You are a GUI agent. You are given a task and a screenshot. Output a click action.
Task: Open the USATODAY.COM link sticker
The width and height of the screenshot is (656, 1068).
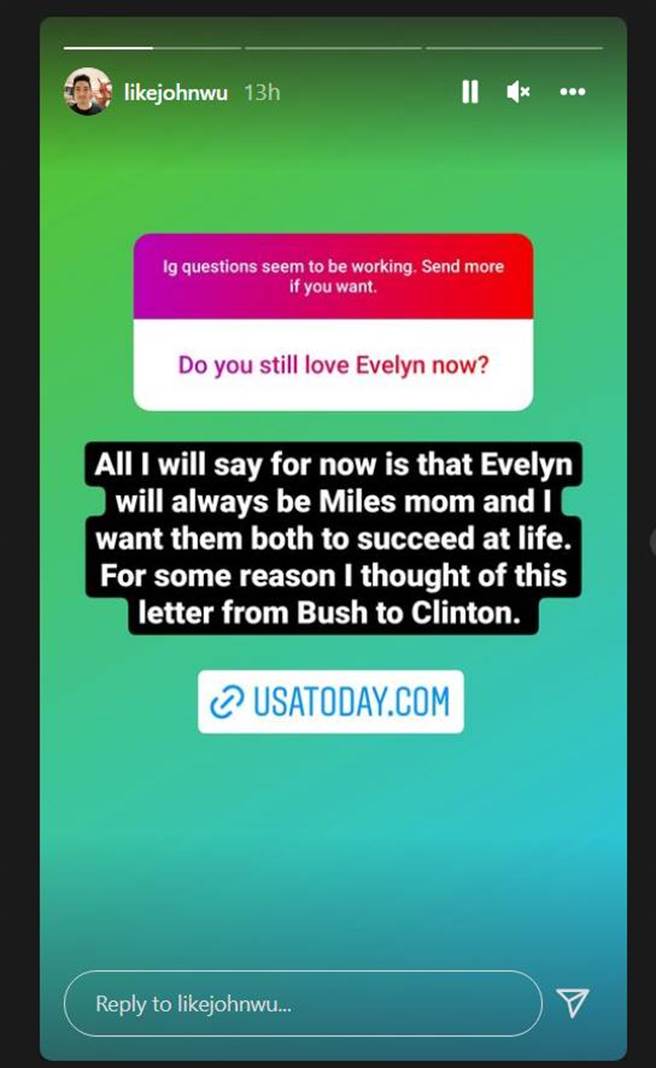330,702
